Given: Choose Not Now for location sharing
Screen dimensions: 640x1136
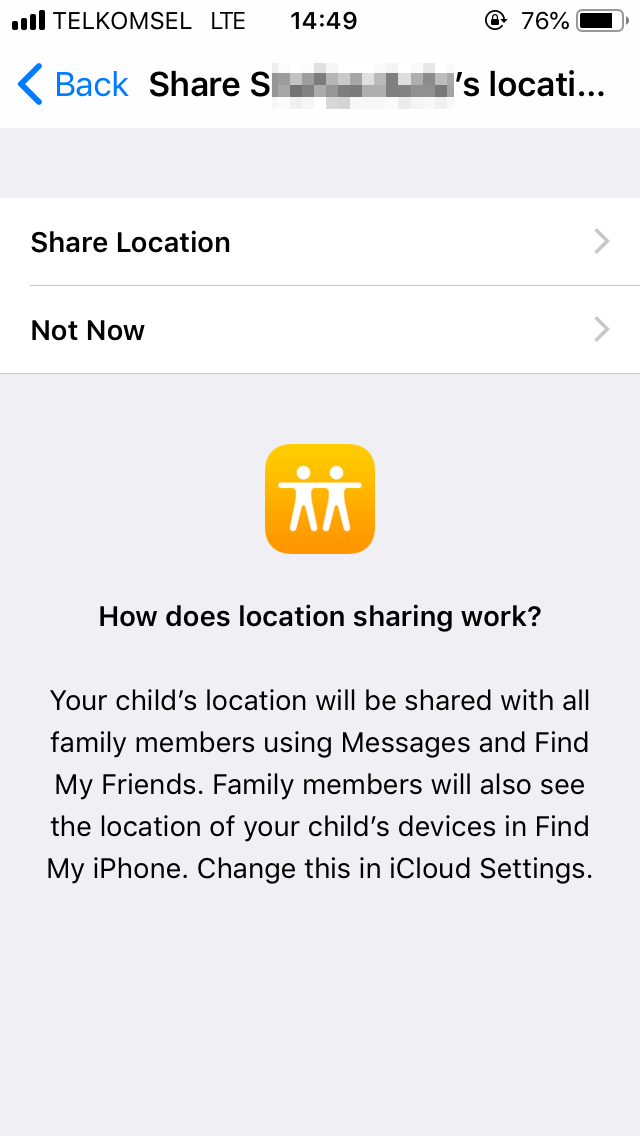Looking at the screenshot, I should tap(320, 330).
